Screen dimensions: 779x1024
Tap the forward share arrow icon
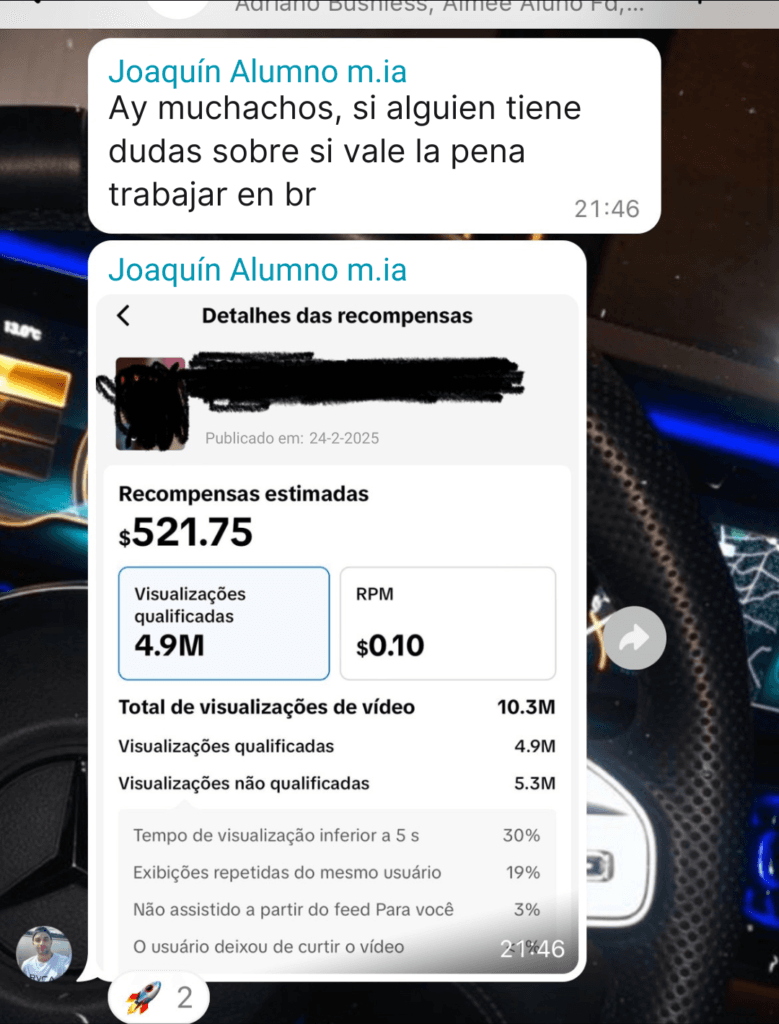click(x=634, y=637)
